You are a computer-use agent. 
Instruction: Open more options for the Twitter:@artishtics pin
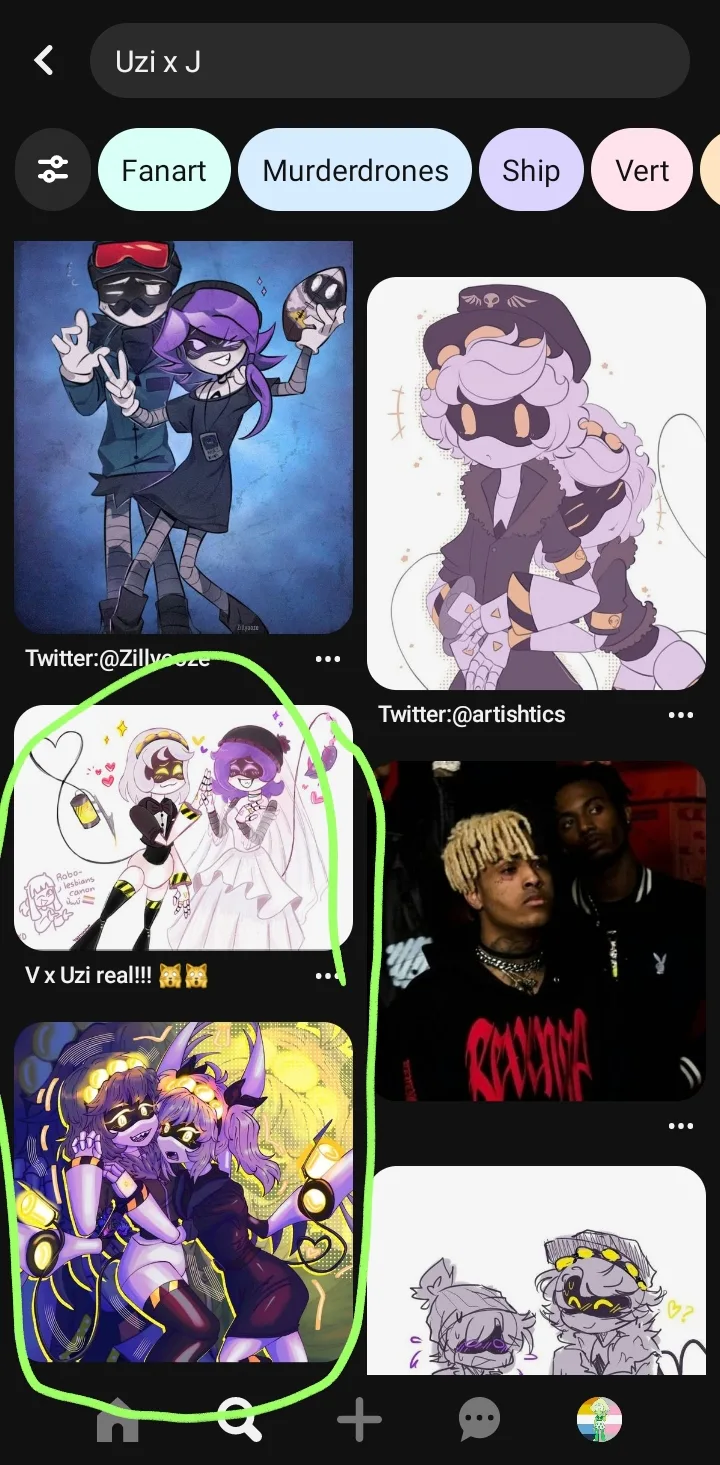[x=681, y=715]
